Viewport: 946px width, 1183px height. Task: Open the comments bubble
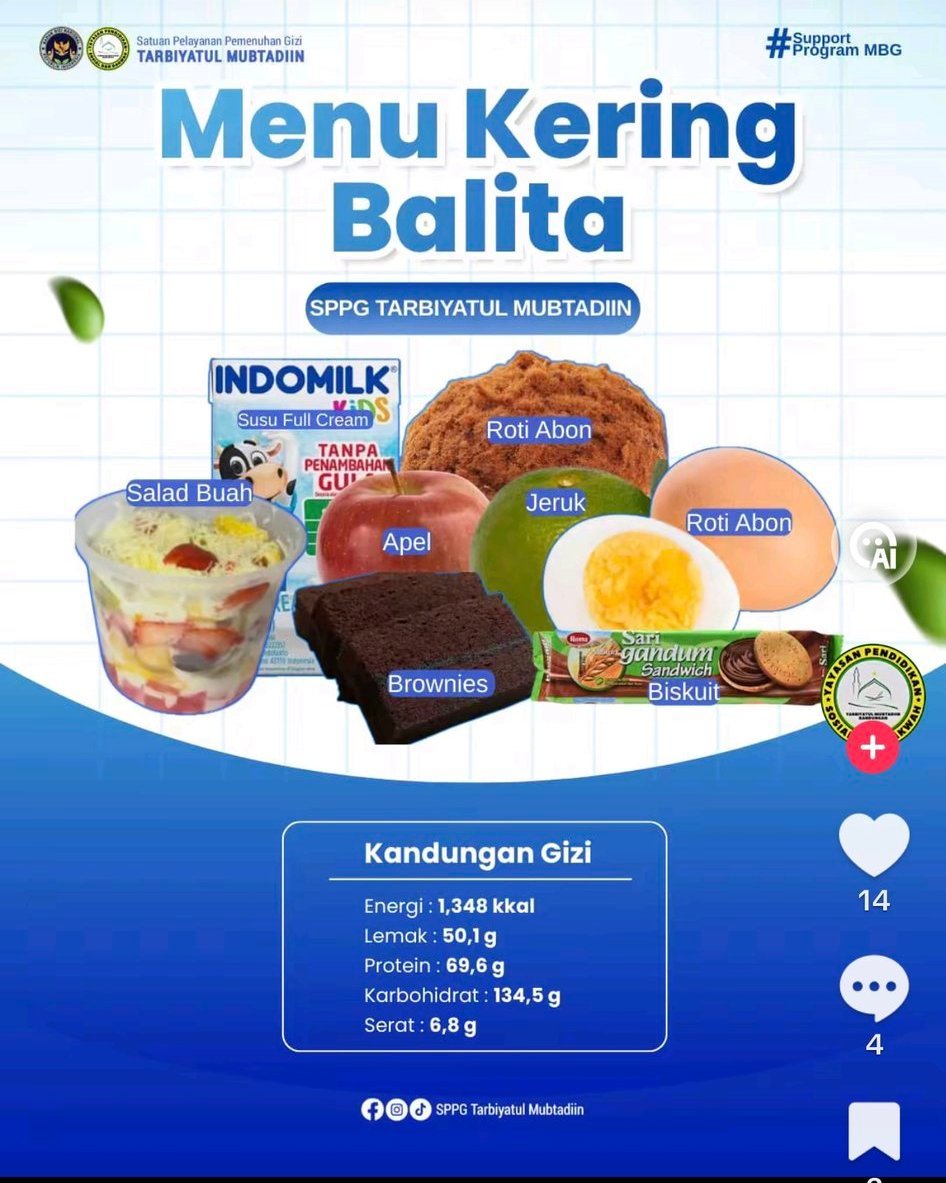pyautogui.click(x=873, y=988)
